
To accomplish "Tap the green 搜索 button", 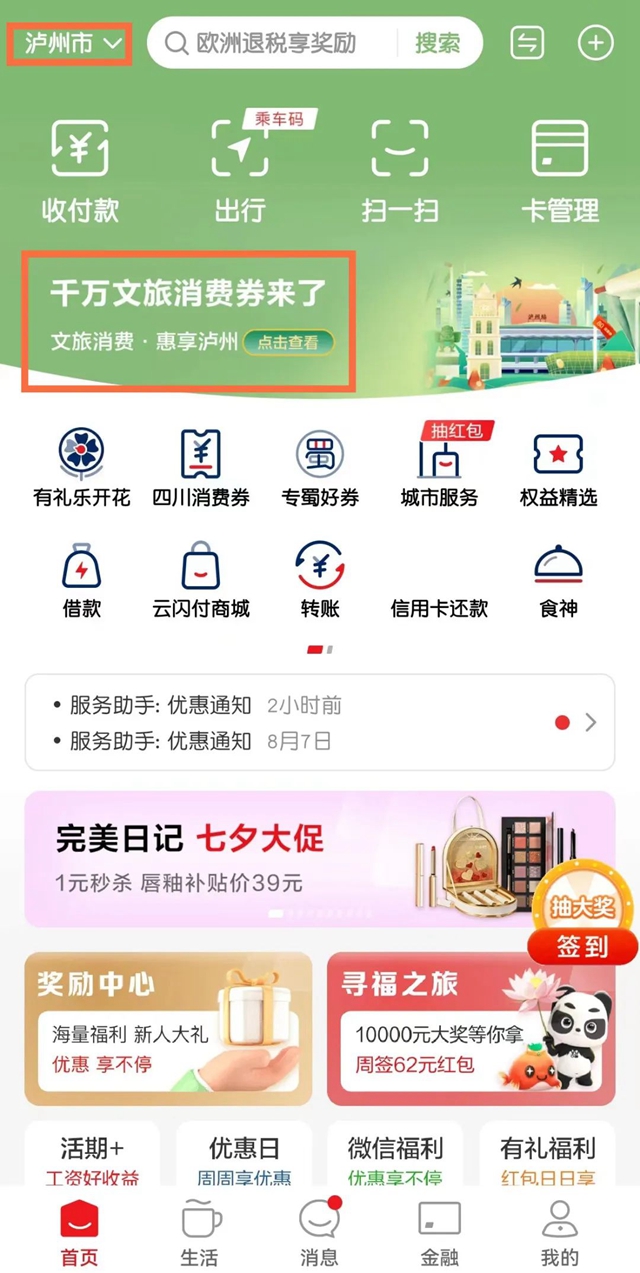I will click(437, 43).
